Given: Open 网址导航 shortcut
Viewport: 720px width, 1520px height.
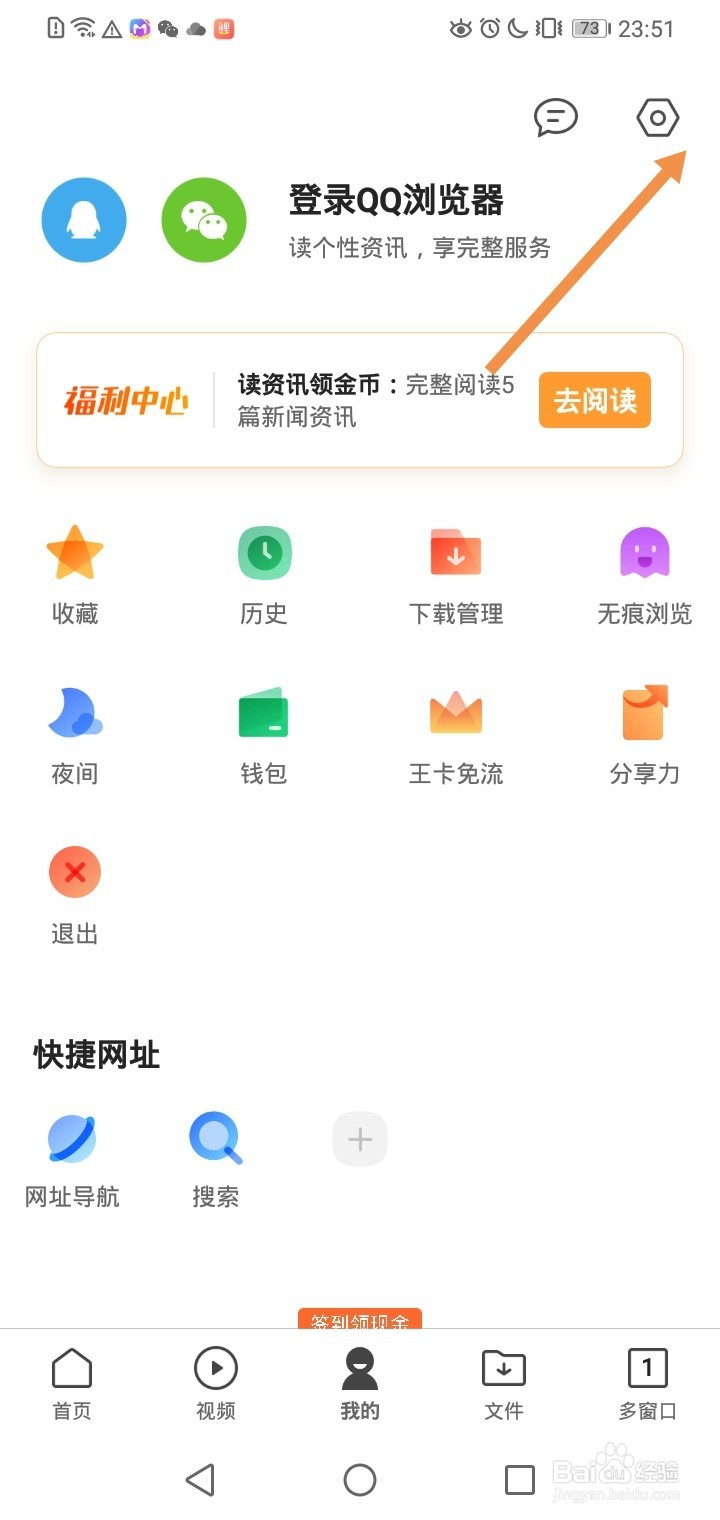Looking at the screenshot, I should [x=72, y=1160].
